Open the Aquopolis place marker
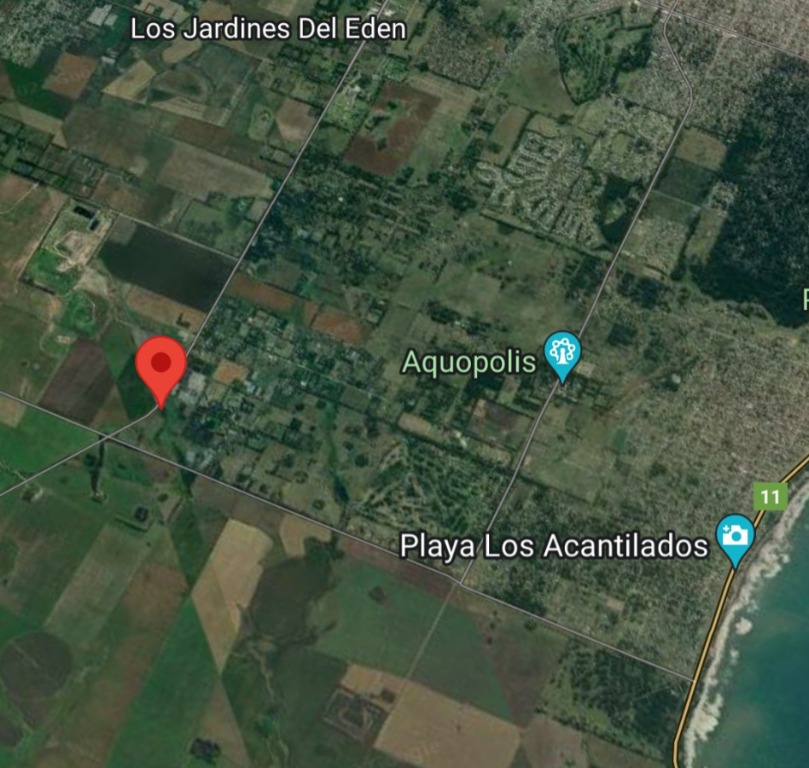This screenshot has height=768, width=809. point(562,354)
